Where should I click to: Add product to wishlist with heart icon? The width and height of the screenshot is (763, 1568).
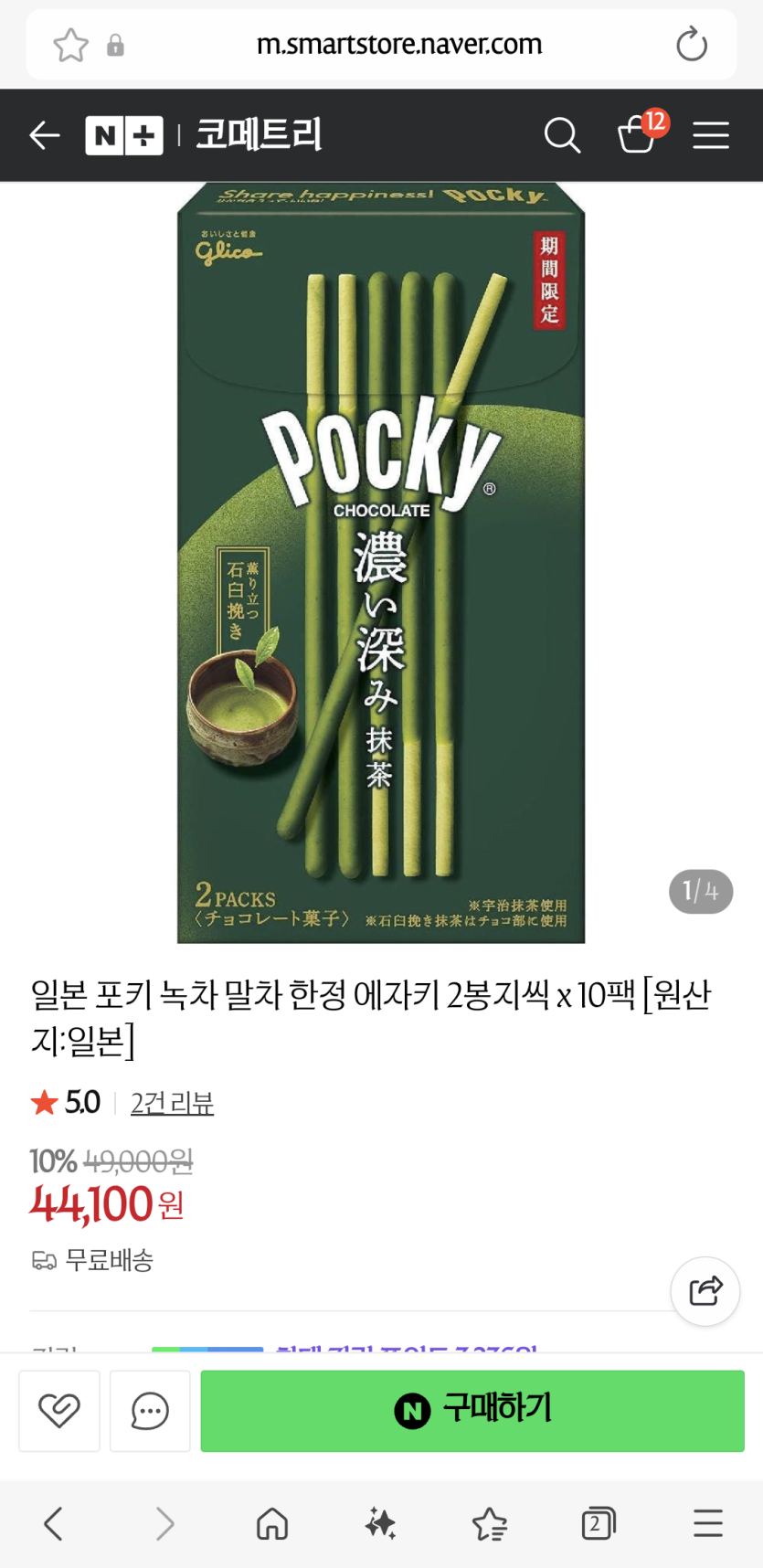(59, 1411)
